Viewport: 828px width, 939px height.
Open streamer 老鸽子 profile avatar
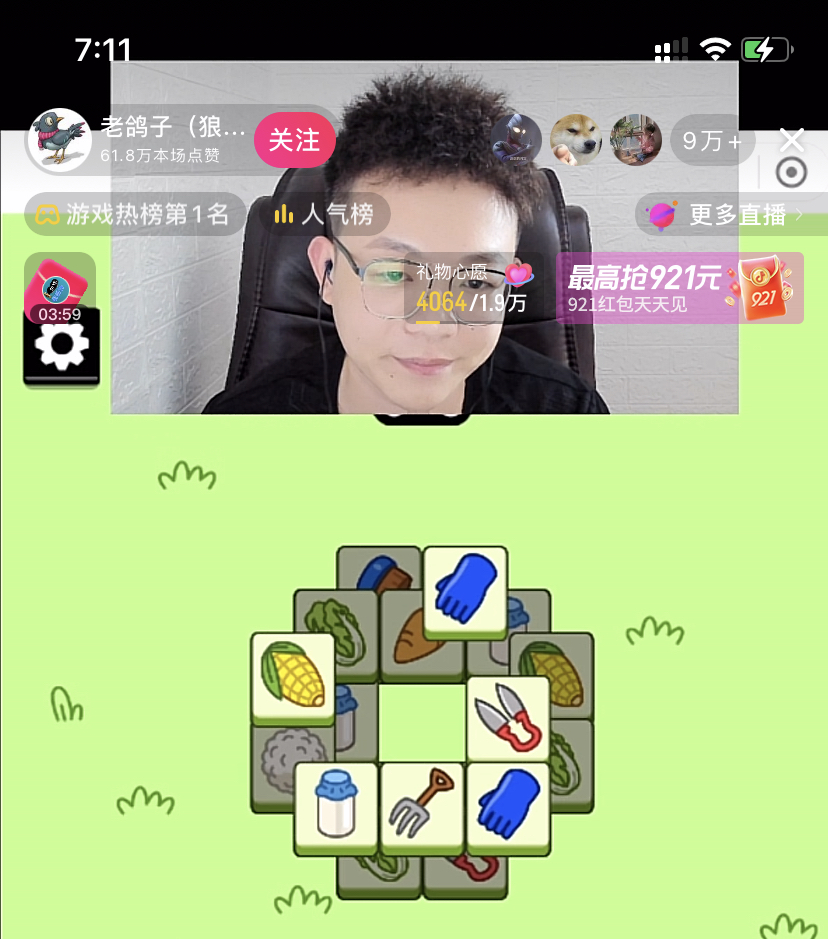pos(60,140)
